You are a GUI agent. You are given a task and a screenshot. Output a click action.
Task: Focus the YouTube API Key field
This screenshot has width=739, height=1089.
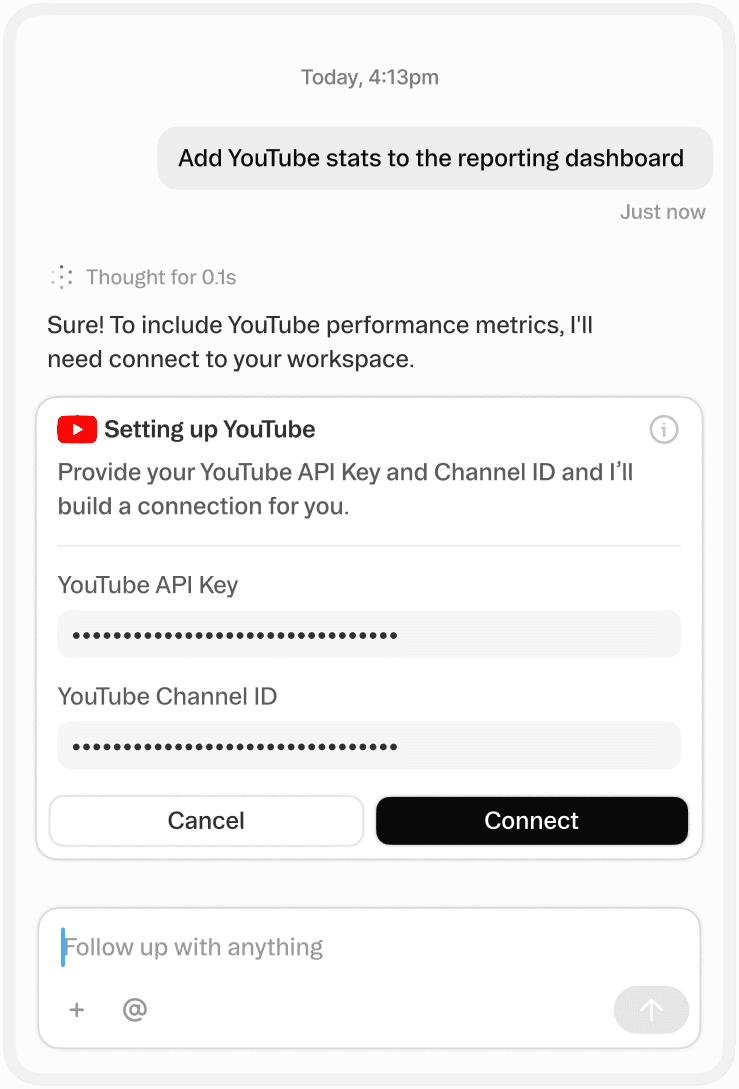(369, 635)
